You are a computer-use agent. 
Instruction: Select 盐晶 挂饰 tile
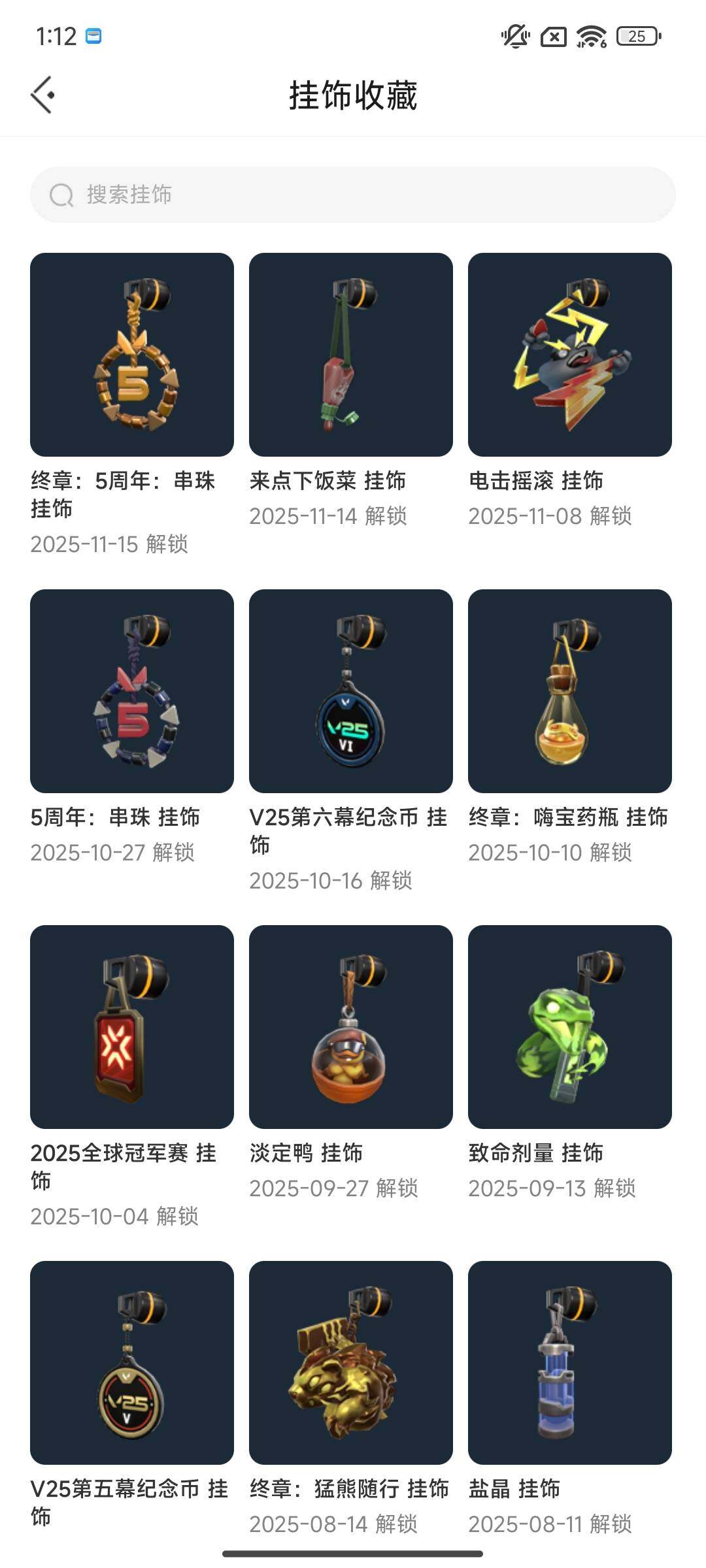click(570, 1363)
